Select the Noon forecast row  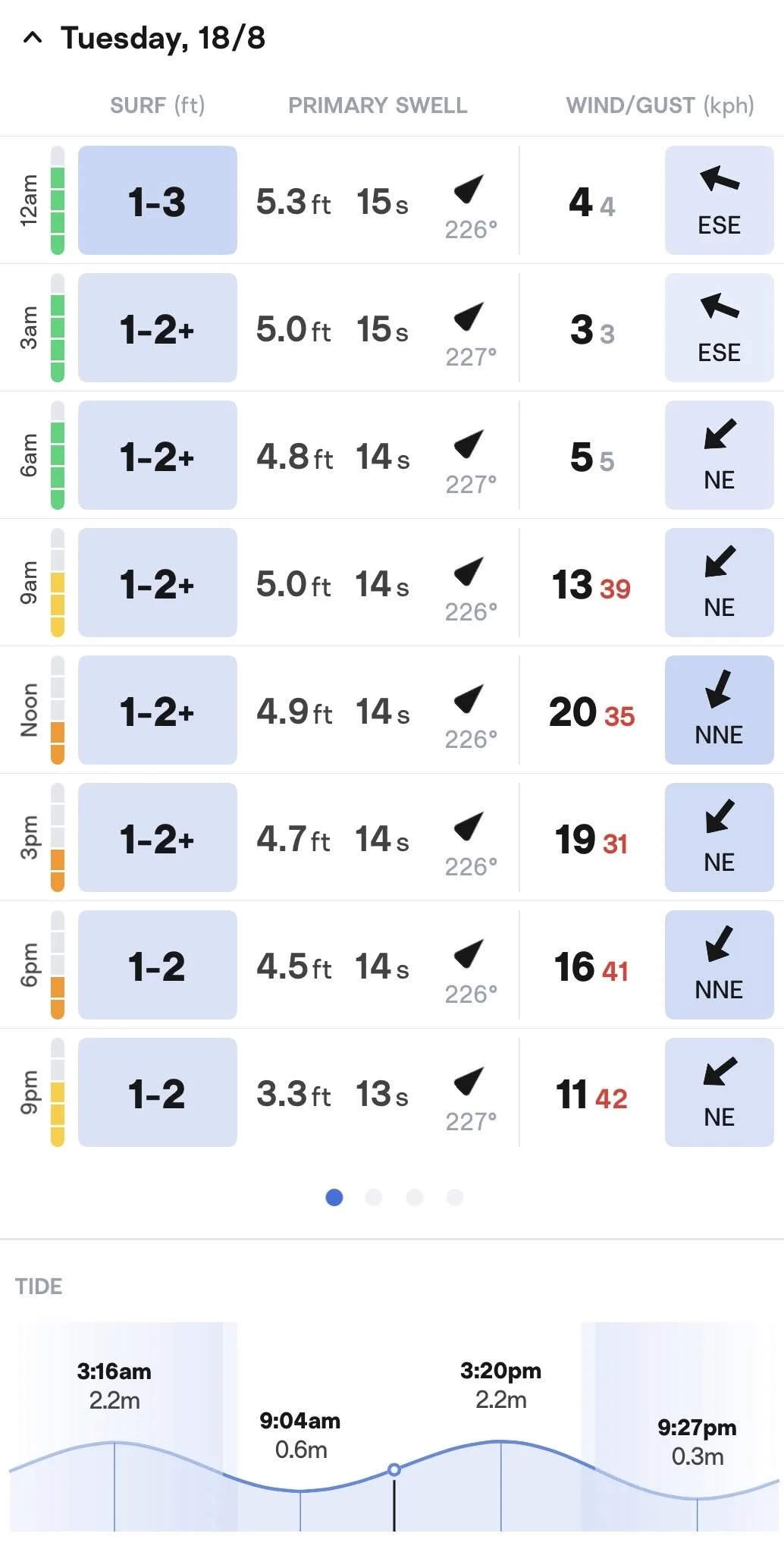click(392, 710)
